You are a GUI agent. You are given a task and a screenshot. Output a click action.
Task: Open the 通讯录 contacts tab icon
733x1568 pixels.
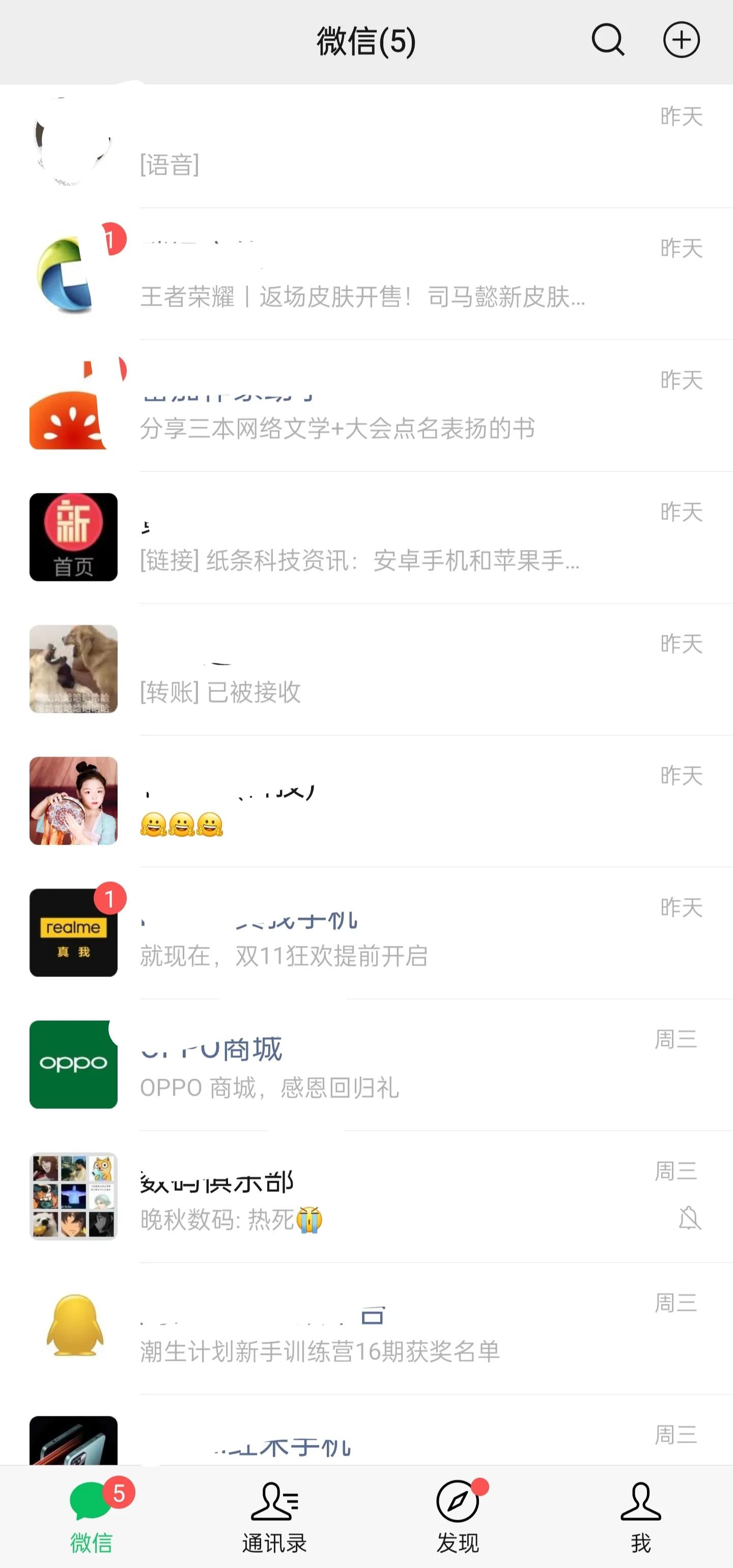point(274,1501)
